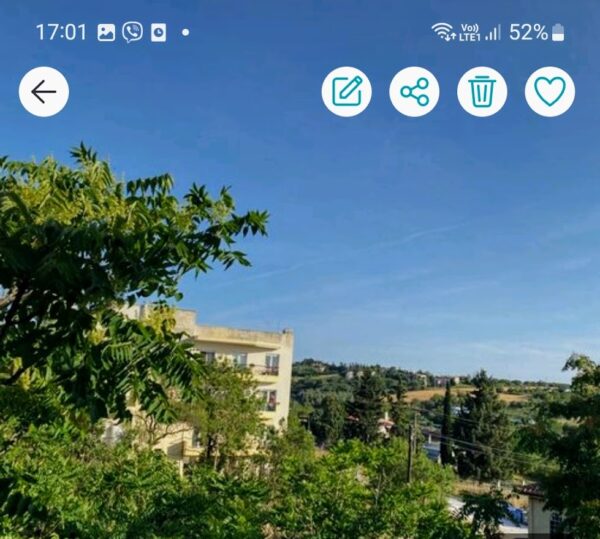Mark this photo as favorite
The width and height of the screenshot is (600, 539).
click(549, 92)
